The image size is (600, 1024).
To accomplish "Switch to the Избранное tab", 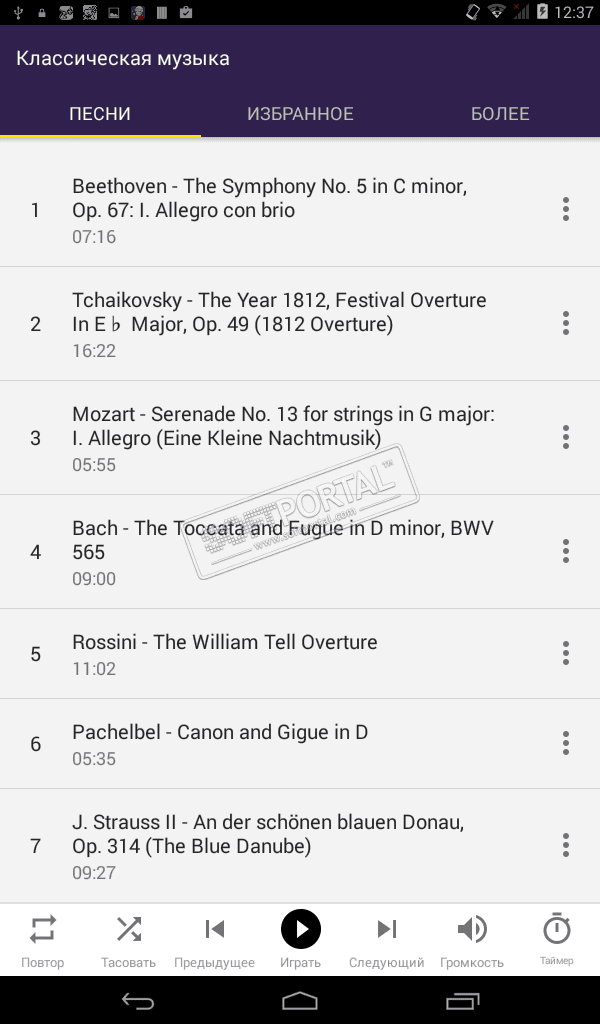I will point(300,114).
